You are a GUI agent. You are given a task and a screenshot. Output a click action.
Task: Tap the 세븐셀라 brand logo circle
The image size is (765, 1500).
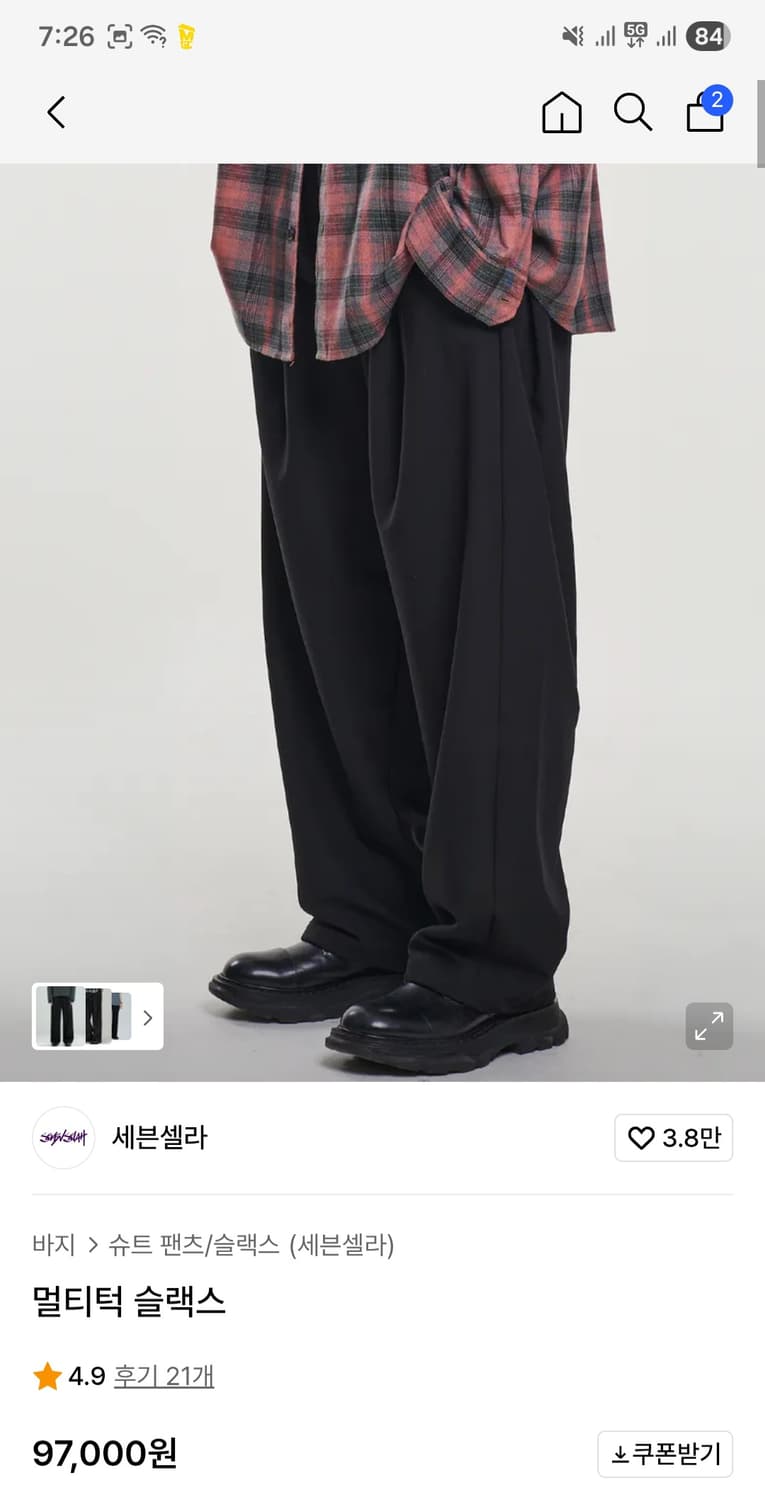63,1138
